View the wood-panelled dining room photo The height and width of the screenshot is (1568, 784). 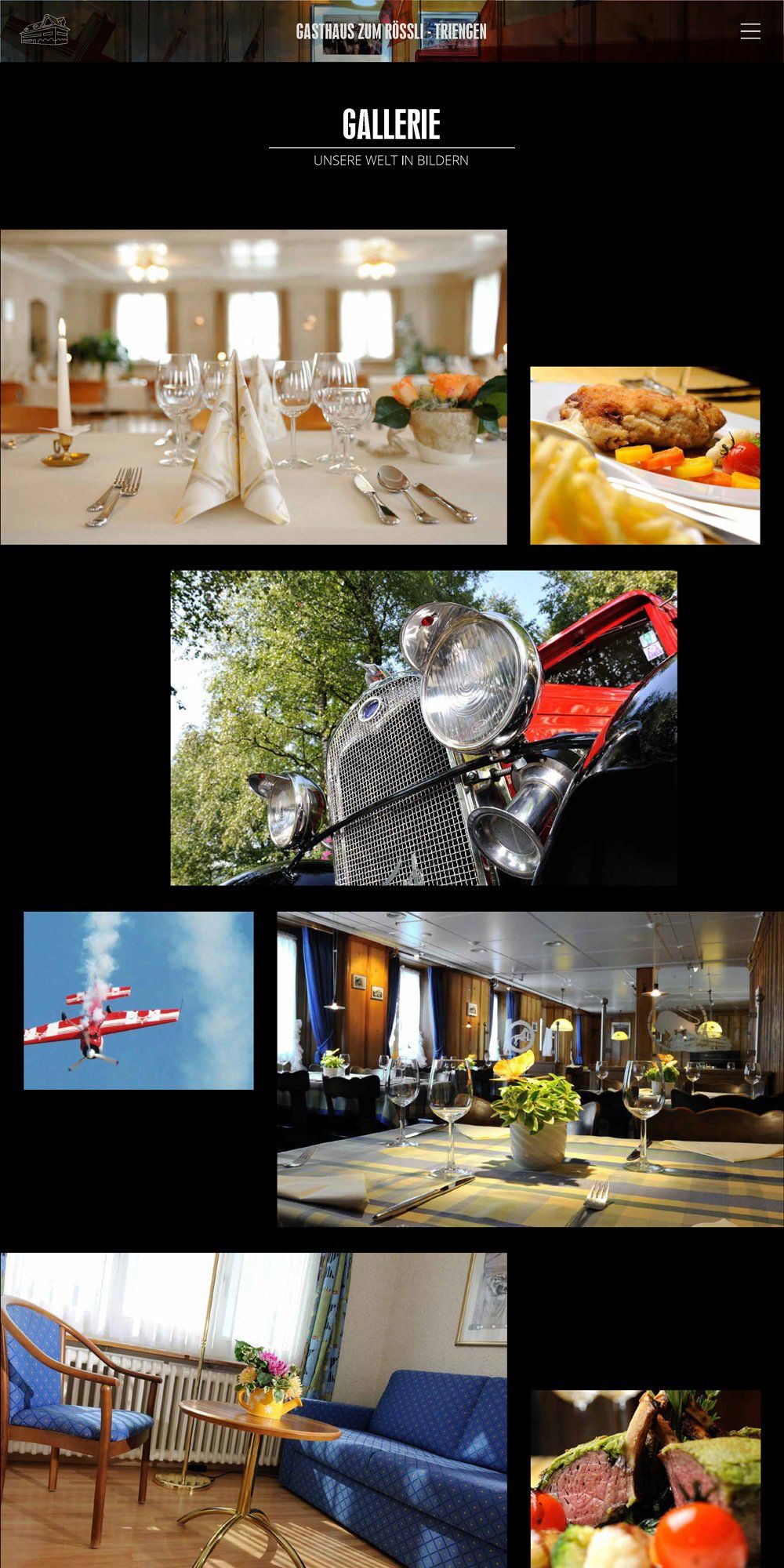point(529,1069)
